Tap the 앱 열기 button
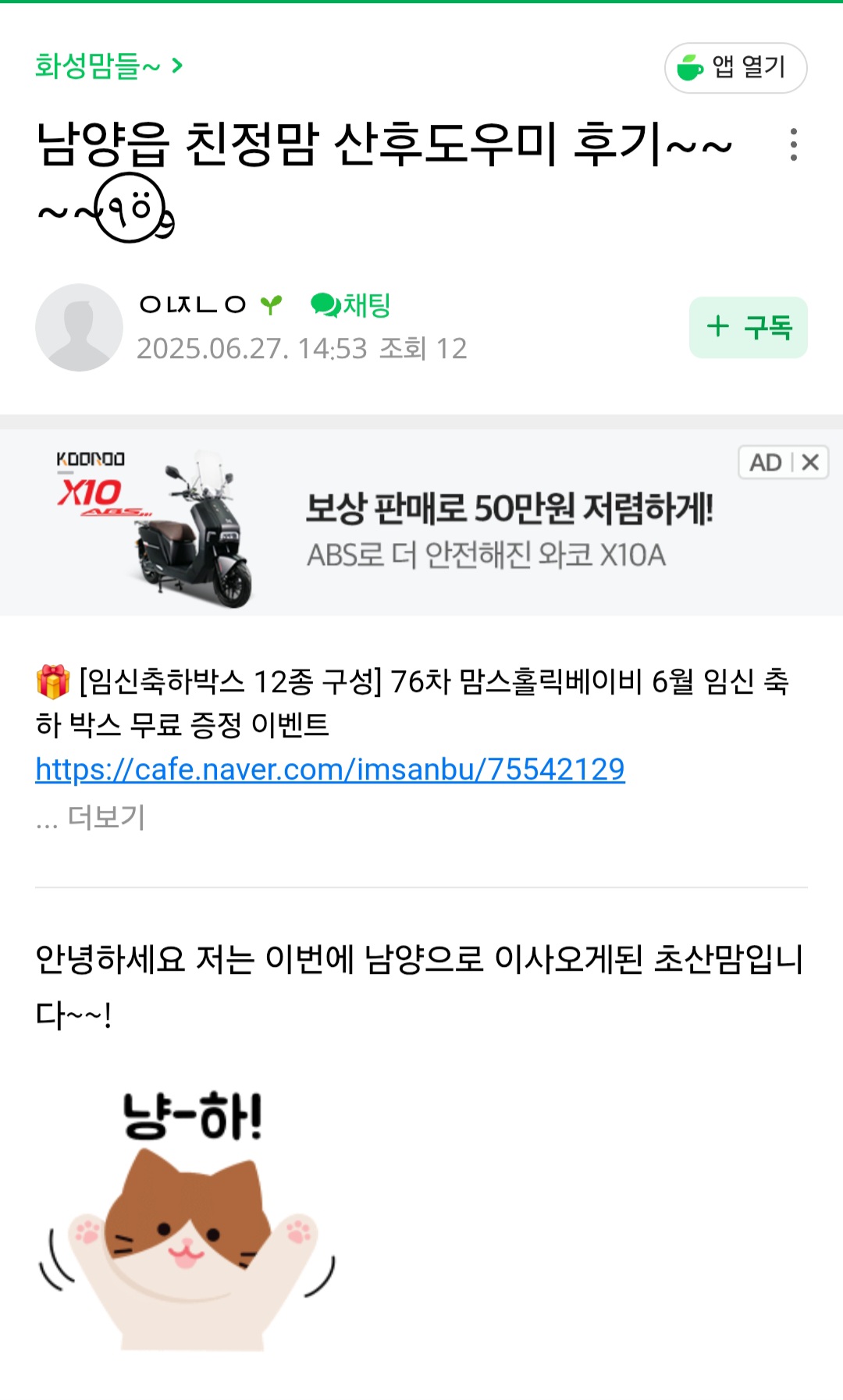Viewport: 843px width, 1400px height. point(735,68)
